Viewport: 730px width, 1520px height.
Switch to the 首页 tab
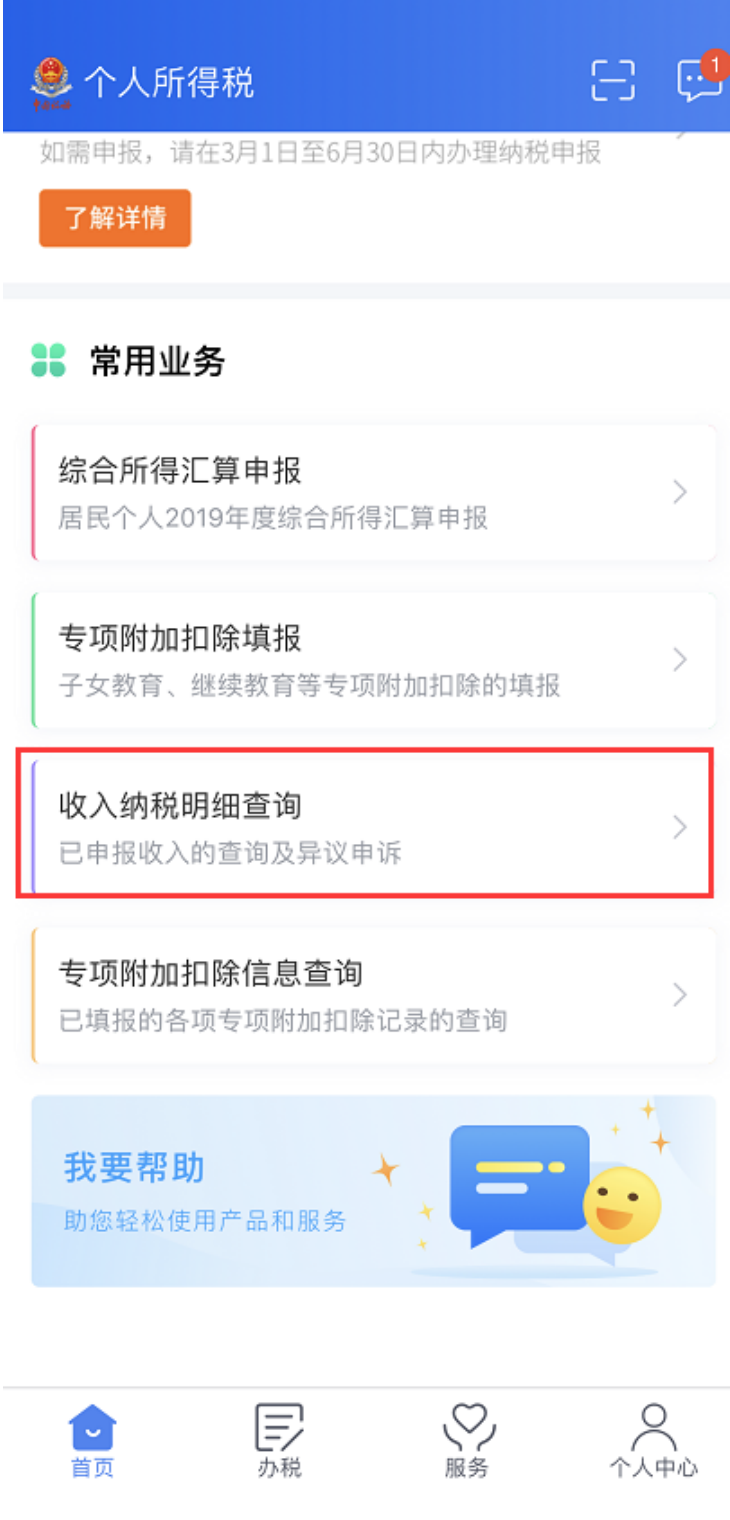point(92,1441)
